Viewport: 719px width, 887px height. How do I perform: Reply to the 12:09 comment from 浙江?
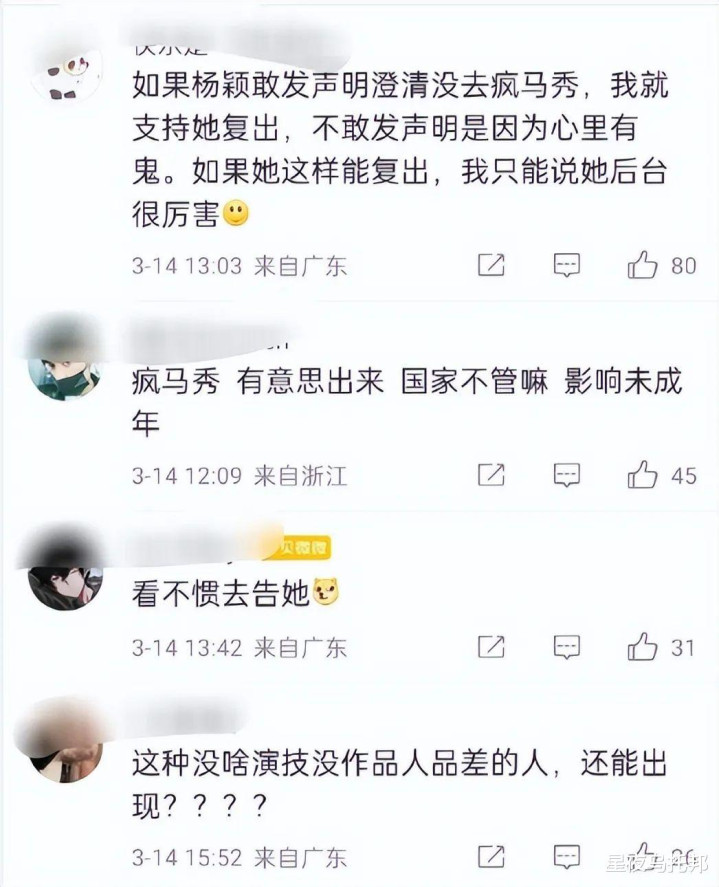coord(567,475)
